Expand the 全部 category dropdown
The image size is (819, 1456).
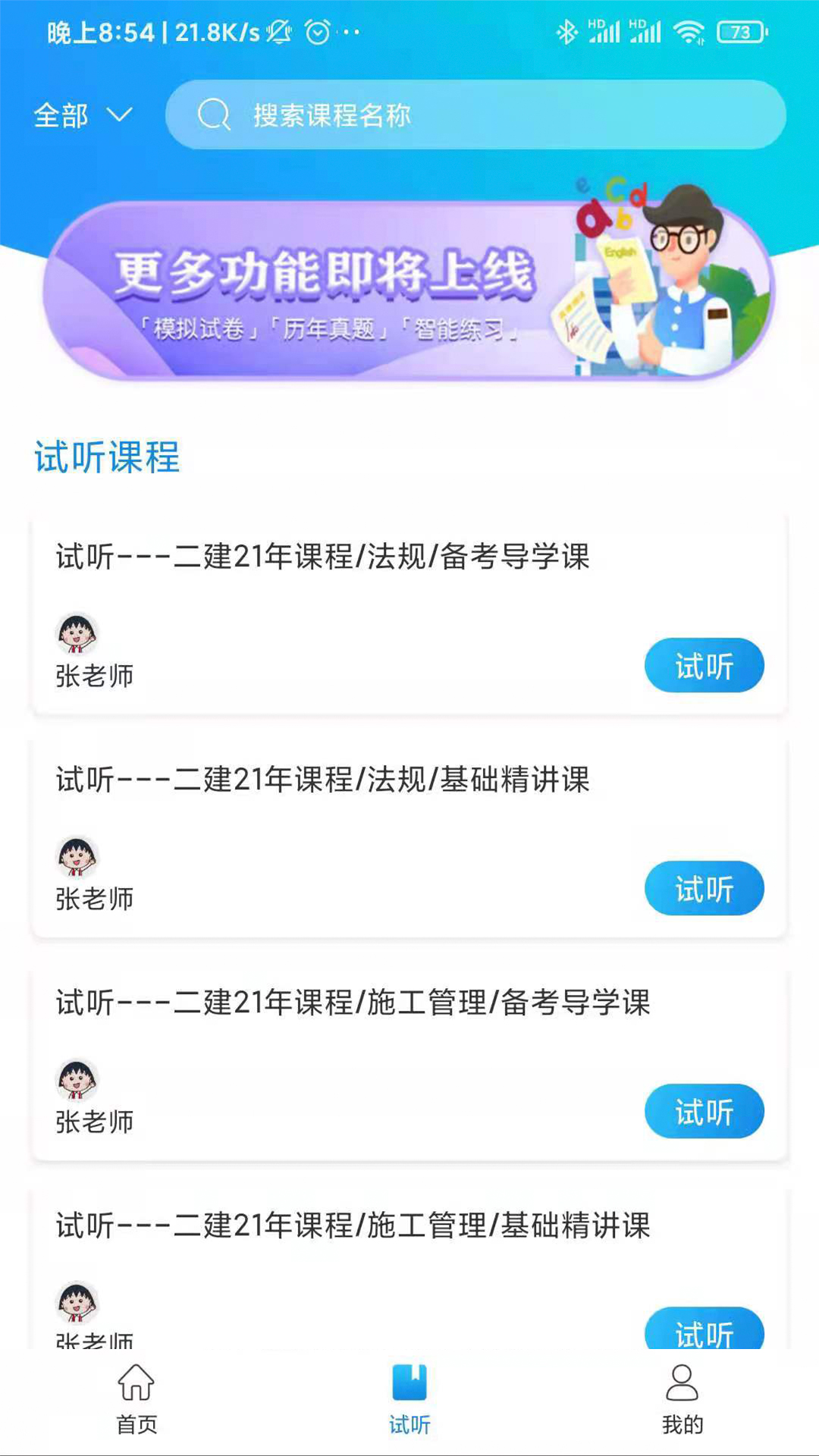point(82,115)
